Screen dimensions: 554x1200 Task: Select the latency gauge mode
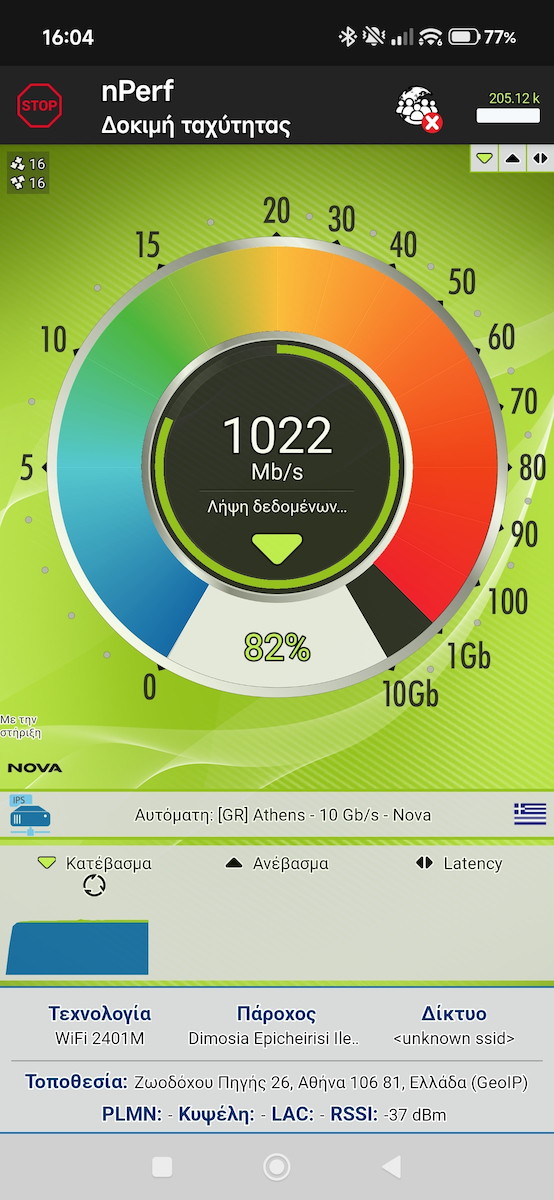click(x=539, y=158)
